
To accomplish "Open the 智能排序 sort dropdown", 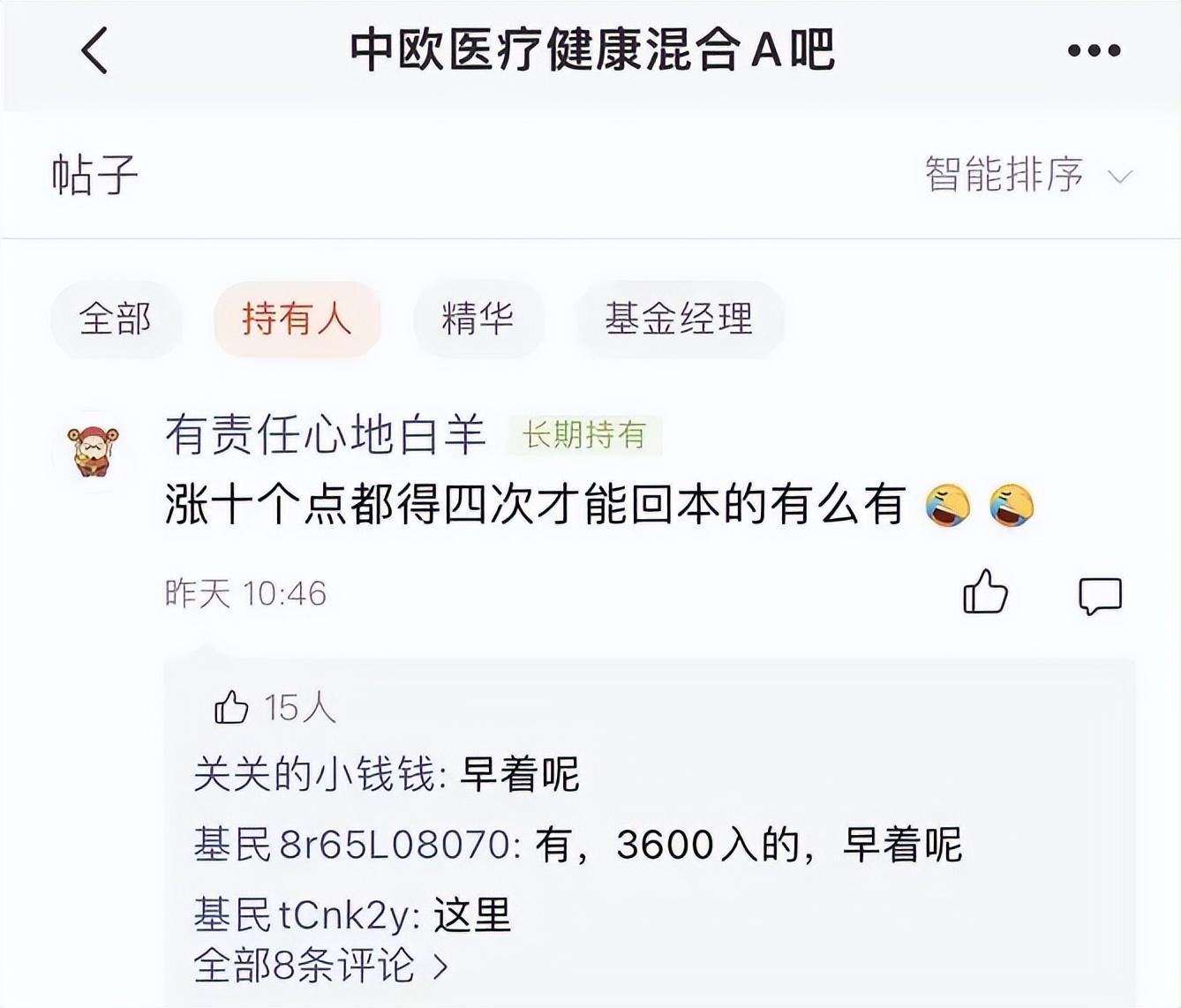I will 1027,174.
